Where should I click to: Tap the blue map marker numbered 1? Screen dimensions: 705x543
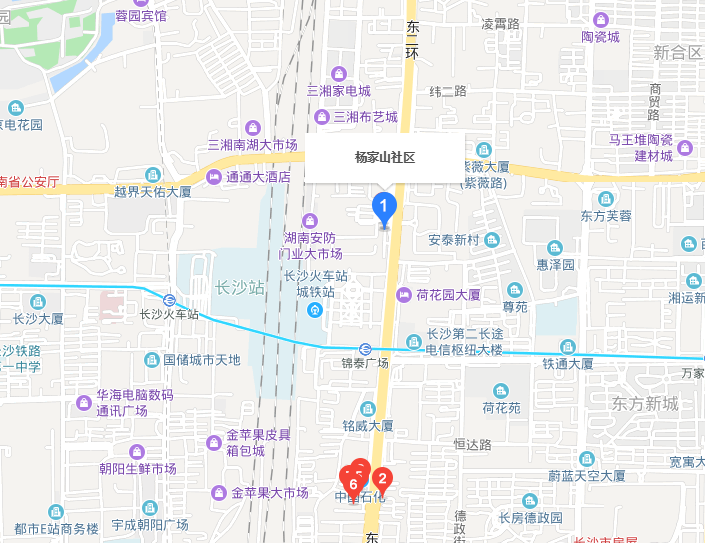[384, 206]
